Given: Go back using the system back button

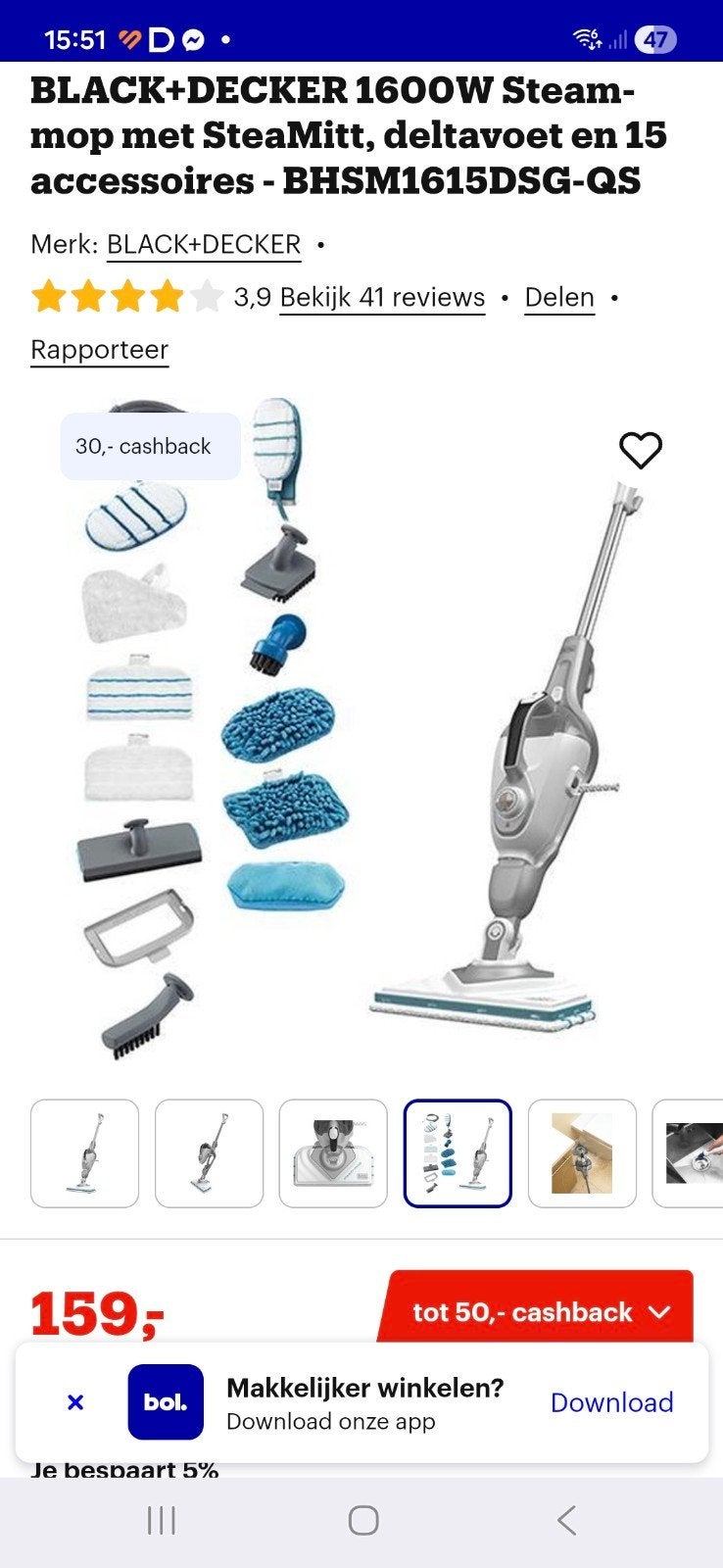Looking at the screenshot, I should coord(566,1520).
